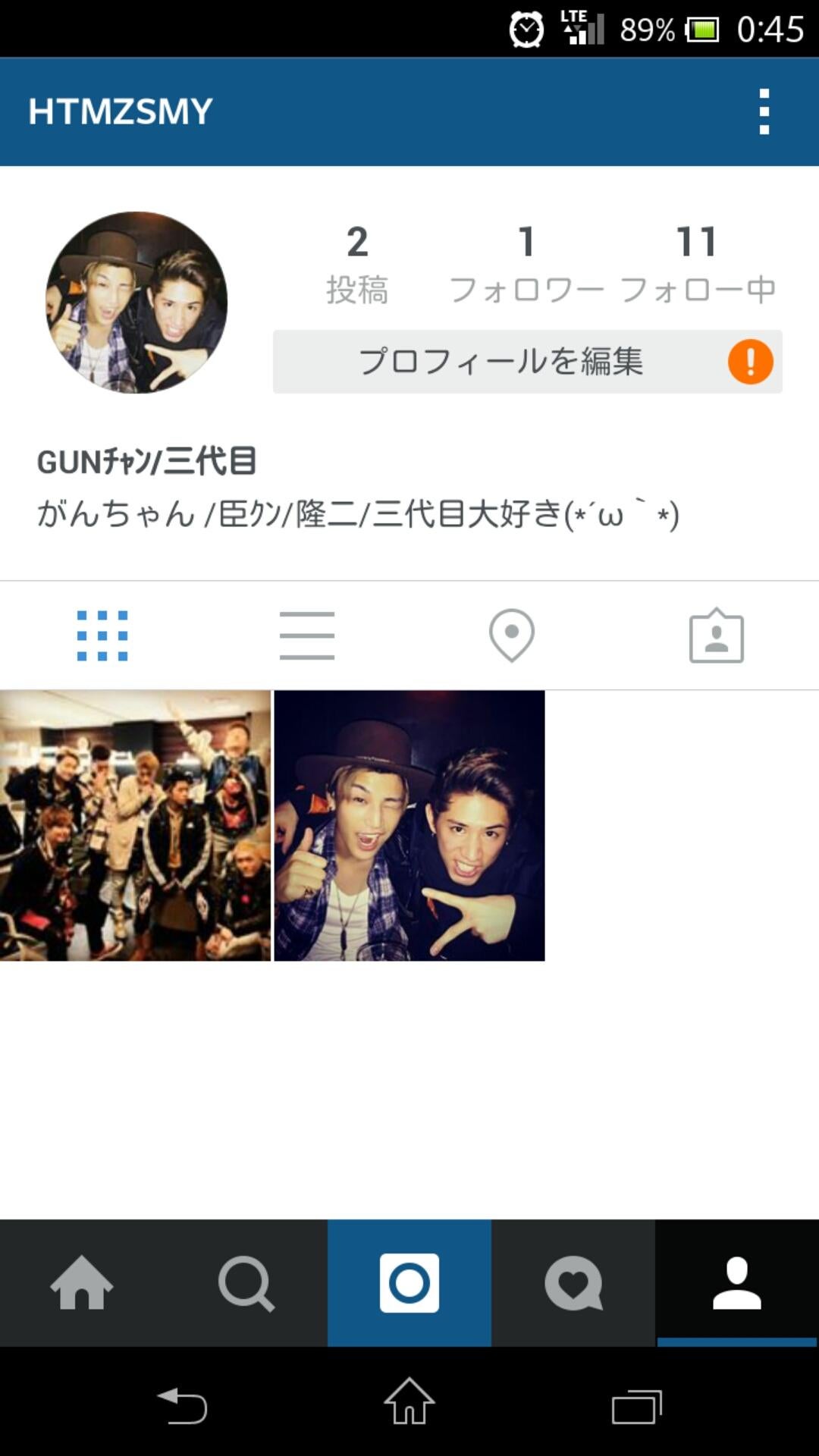The width and height of the screenshot is (819, 1456).
Task: Switch to list view tab
Action: (307, 635)
